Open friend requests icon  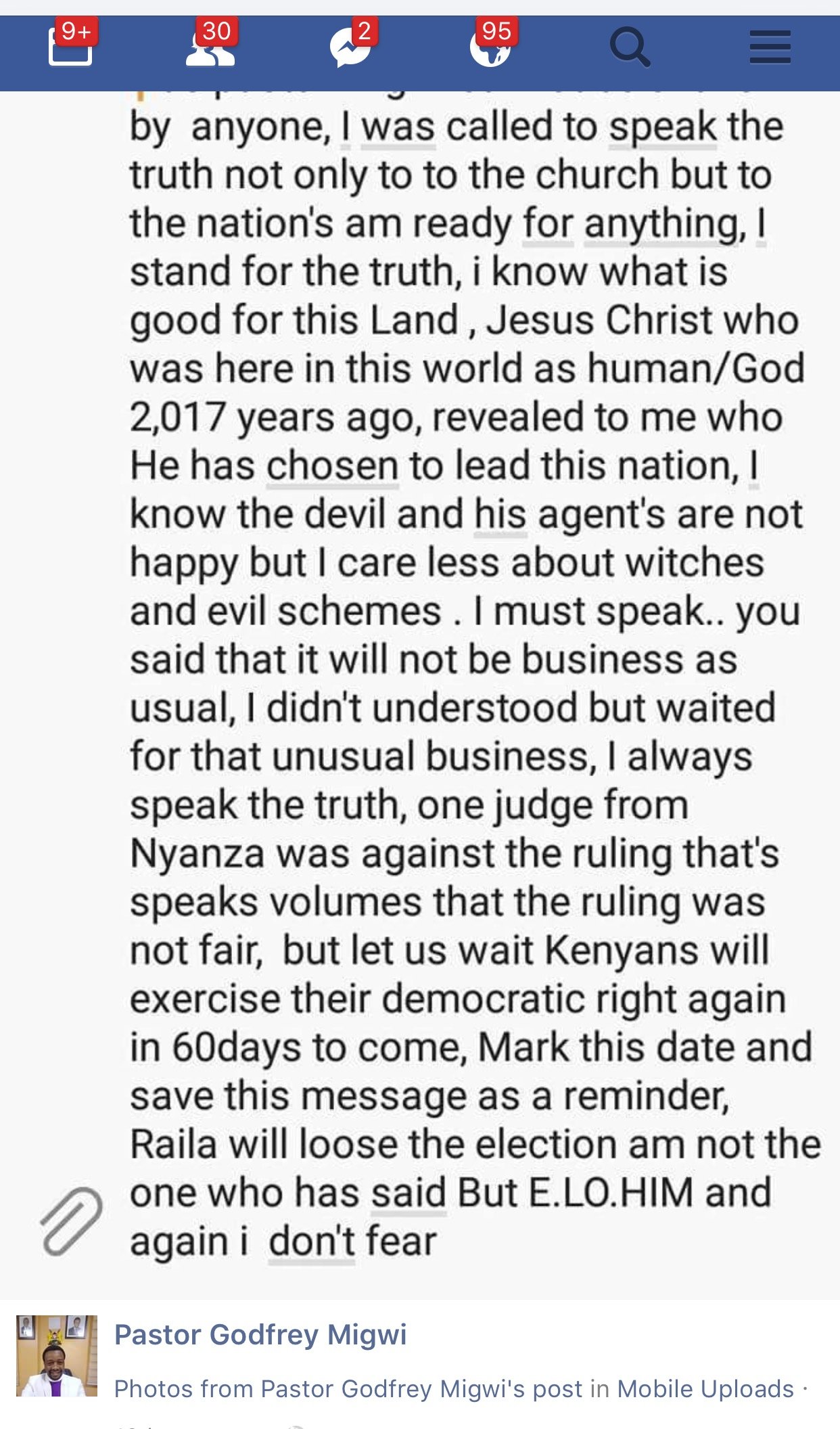coord(210,49)
